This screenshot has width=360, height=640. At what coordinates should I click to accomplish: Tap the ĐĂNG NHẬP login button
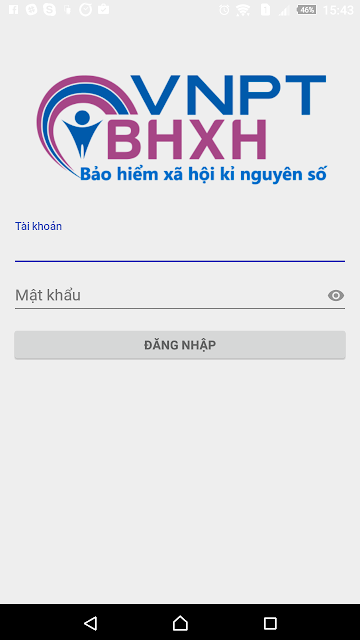[x=180, y=345]
